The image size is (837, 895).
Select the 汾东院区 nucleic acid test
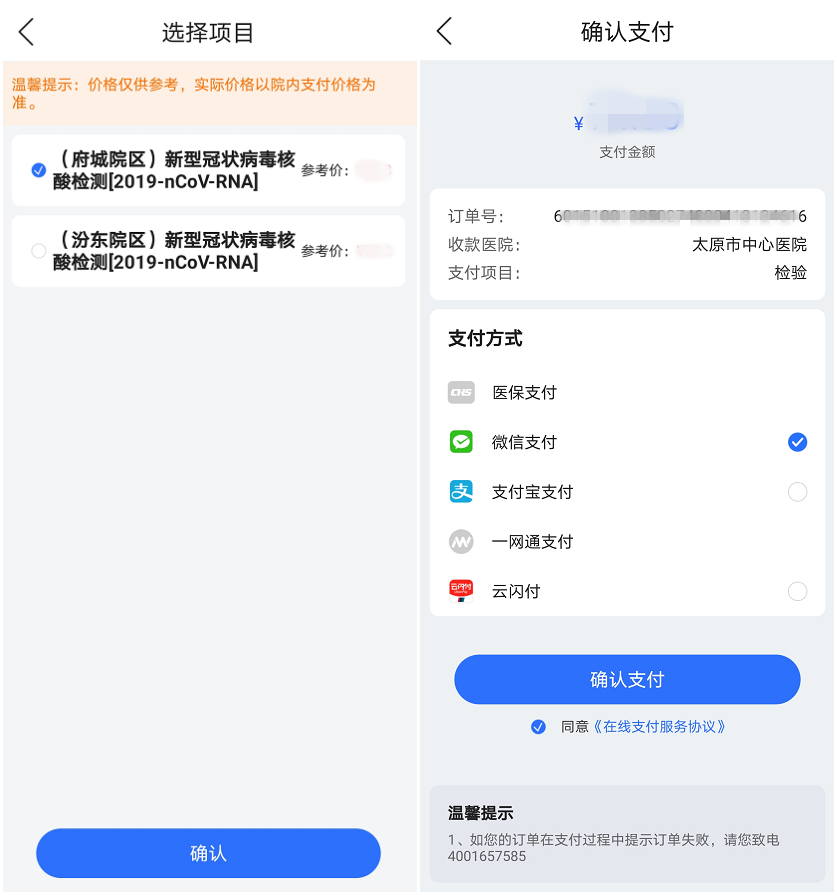point(39,251)
